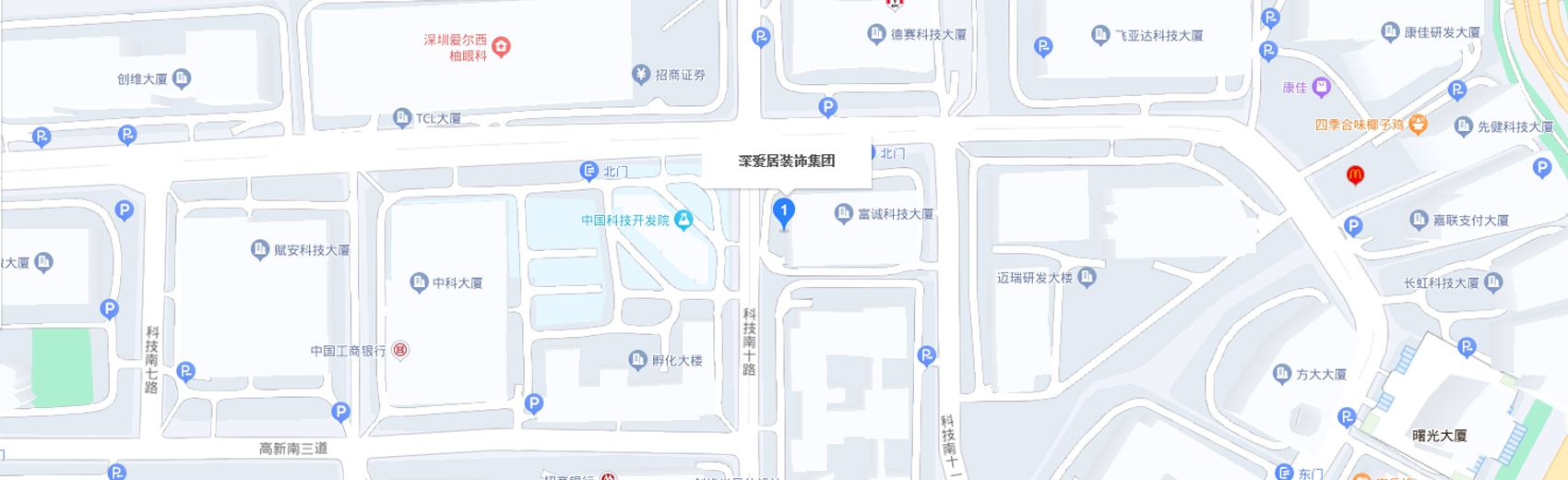Tap the 中国工商银行 bank marker
Screen dimensions: 1568x480
pyautogui.click(x=400, y=350)
